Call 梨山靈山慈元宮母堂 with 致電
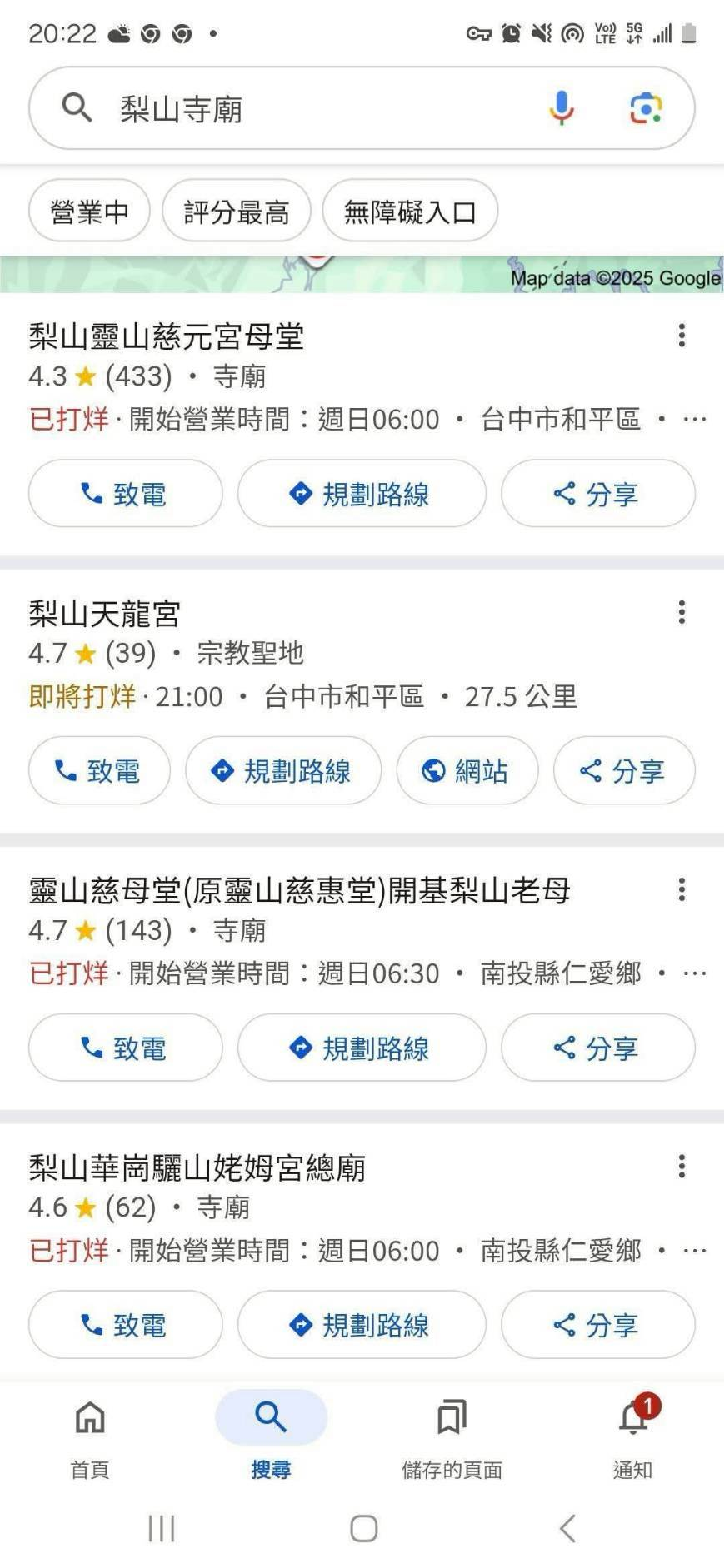This screenshot has height=1568, width=724. (x=125, y=494)
